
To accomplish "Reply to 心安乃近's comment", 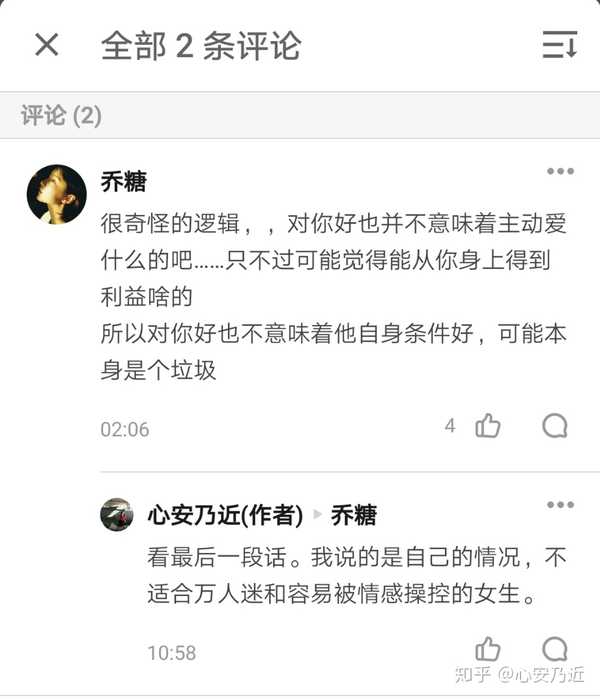I will click(x=555, y=649).
